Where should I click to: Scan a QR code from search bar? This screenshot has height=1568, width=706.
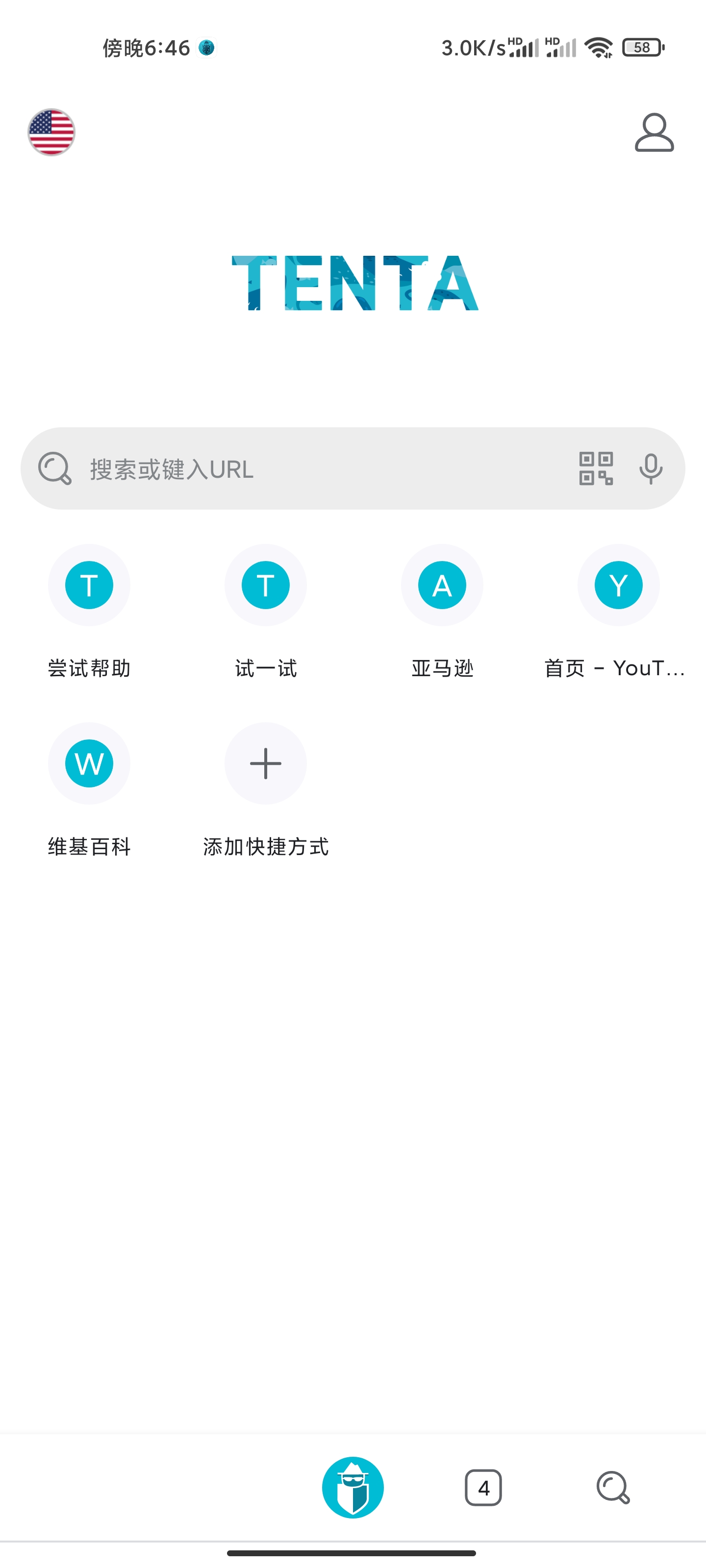click(x=596, y=469)
